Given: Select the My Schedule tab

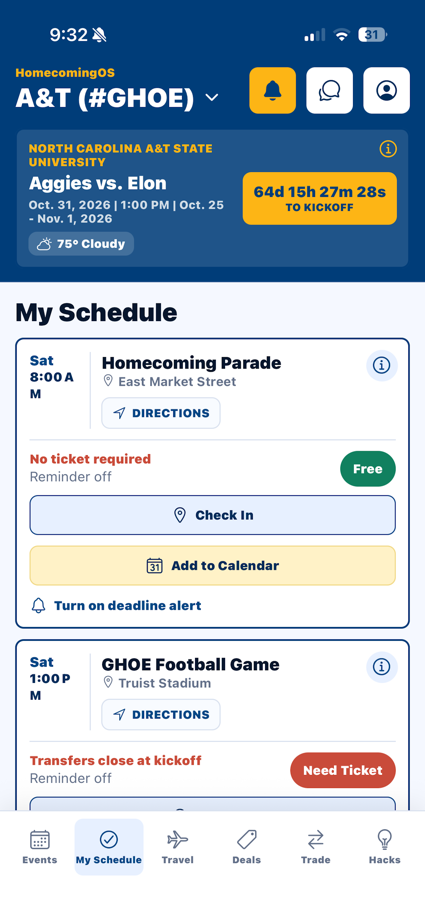Looking at the screenshot, I should 109,847.
